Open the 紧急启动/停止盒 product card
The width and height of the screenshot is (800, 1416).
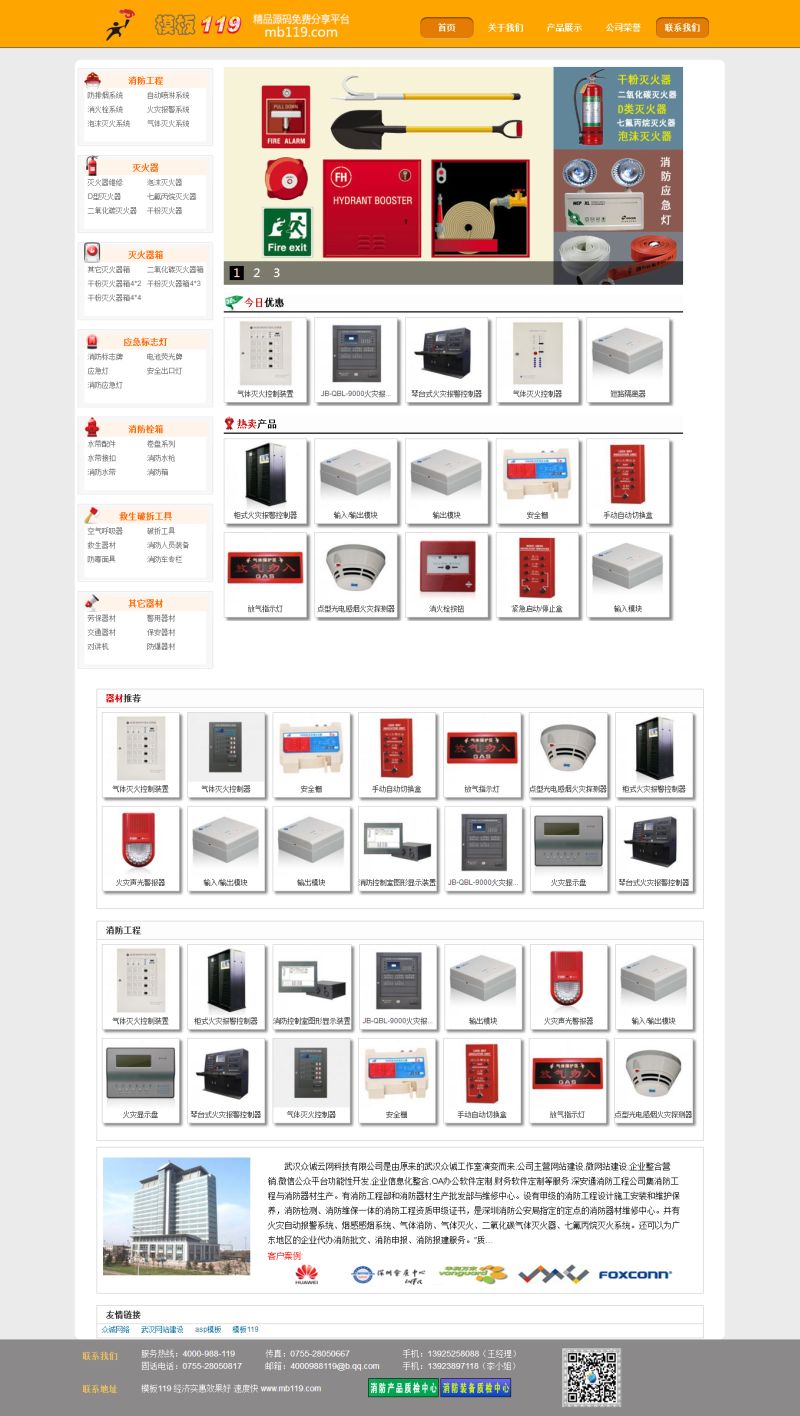click(537, 574)
